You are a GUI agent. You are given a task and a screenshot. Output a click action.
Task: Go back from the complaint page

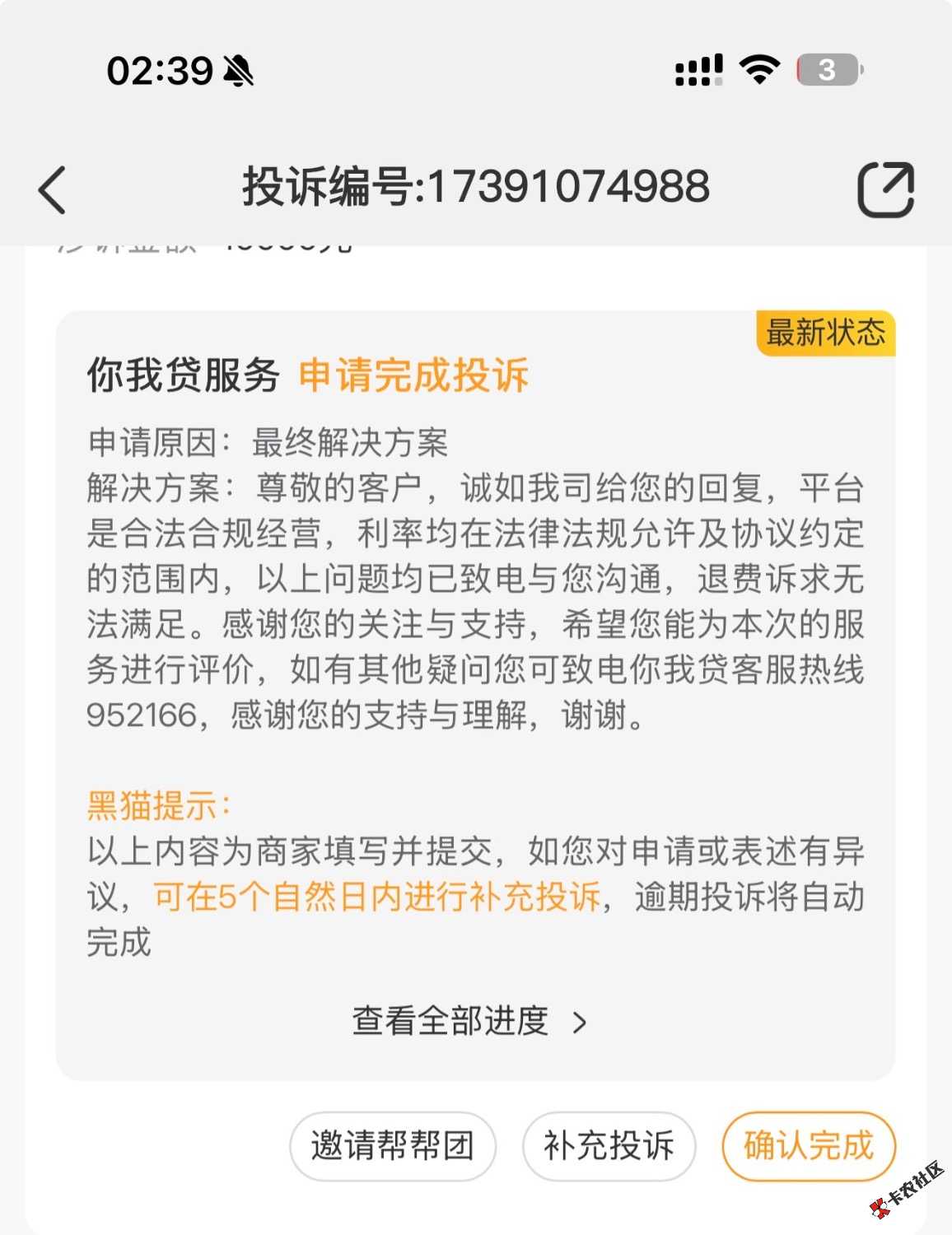tap(53, 189)
